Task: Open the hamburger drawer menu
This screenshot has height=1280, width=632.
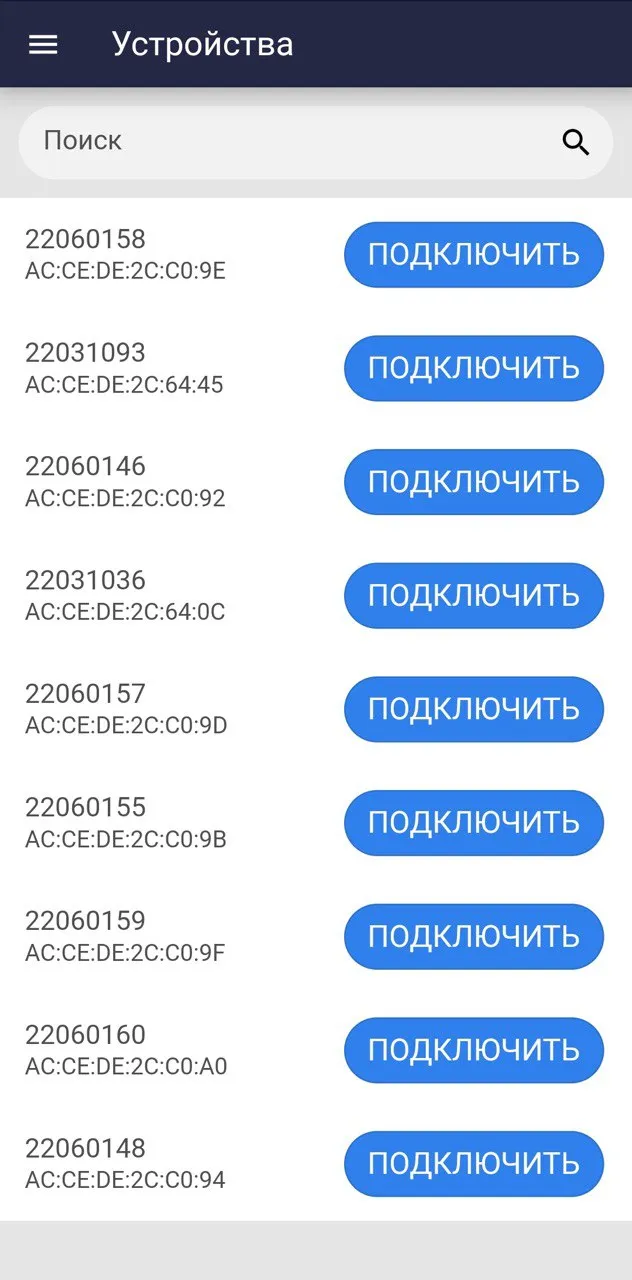Action: coord(43,45)
